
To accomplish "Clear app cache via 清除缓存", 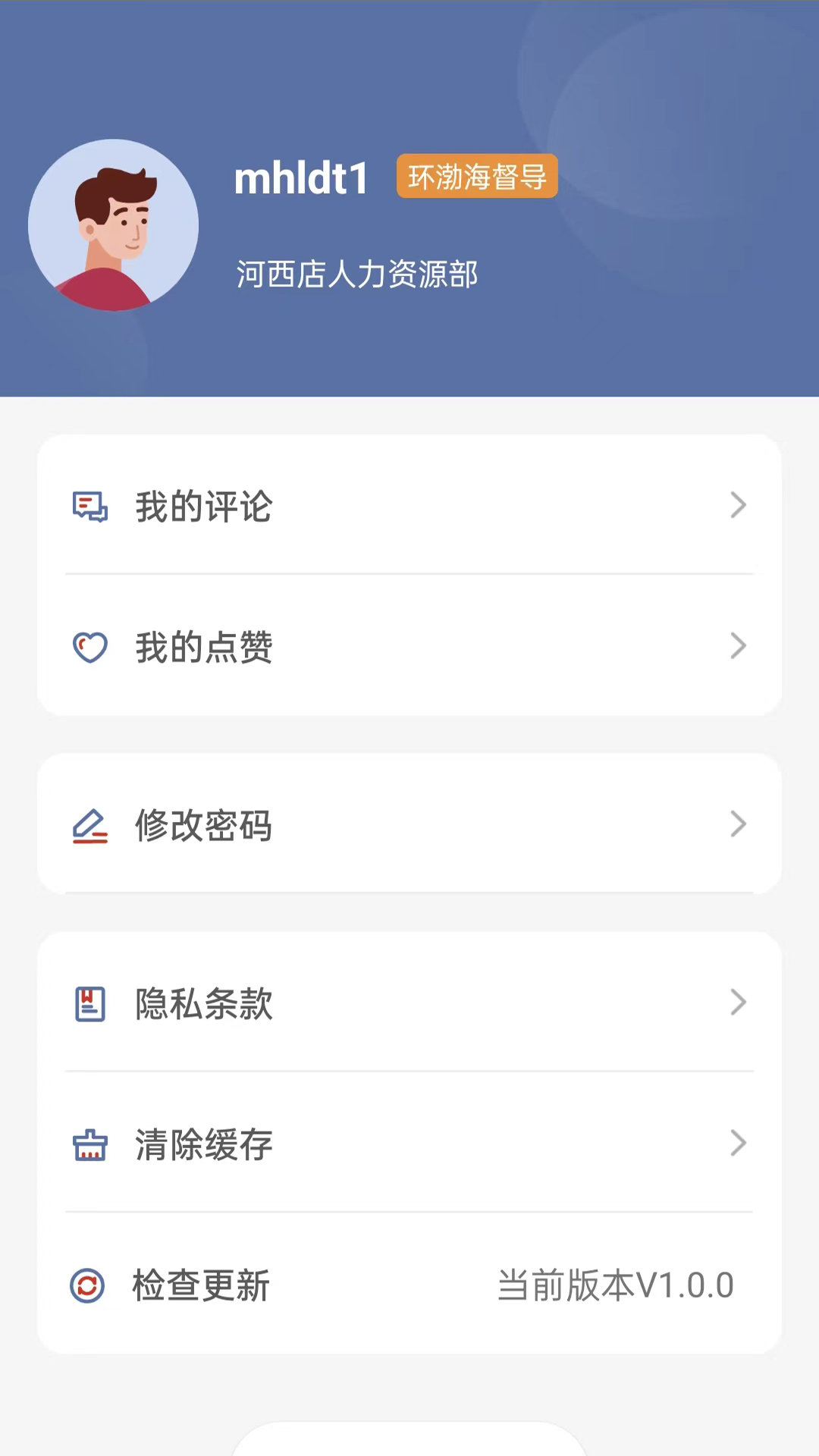I will tap(203, 1145).
